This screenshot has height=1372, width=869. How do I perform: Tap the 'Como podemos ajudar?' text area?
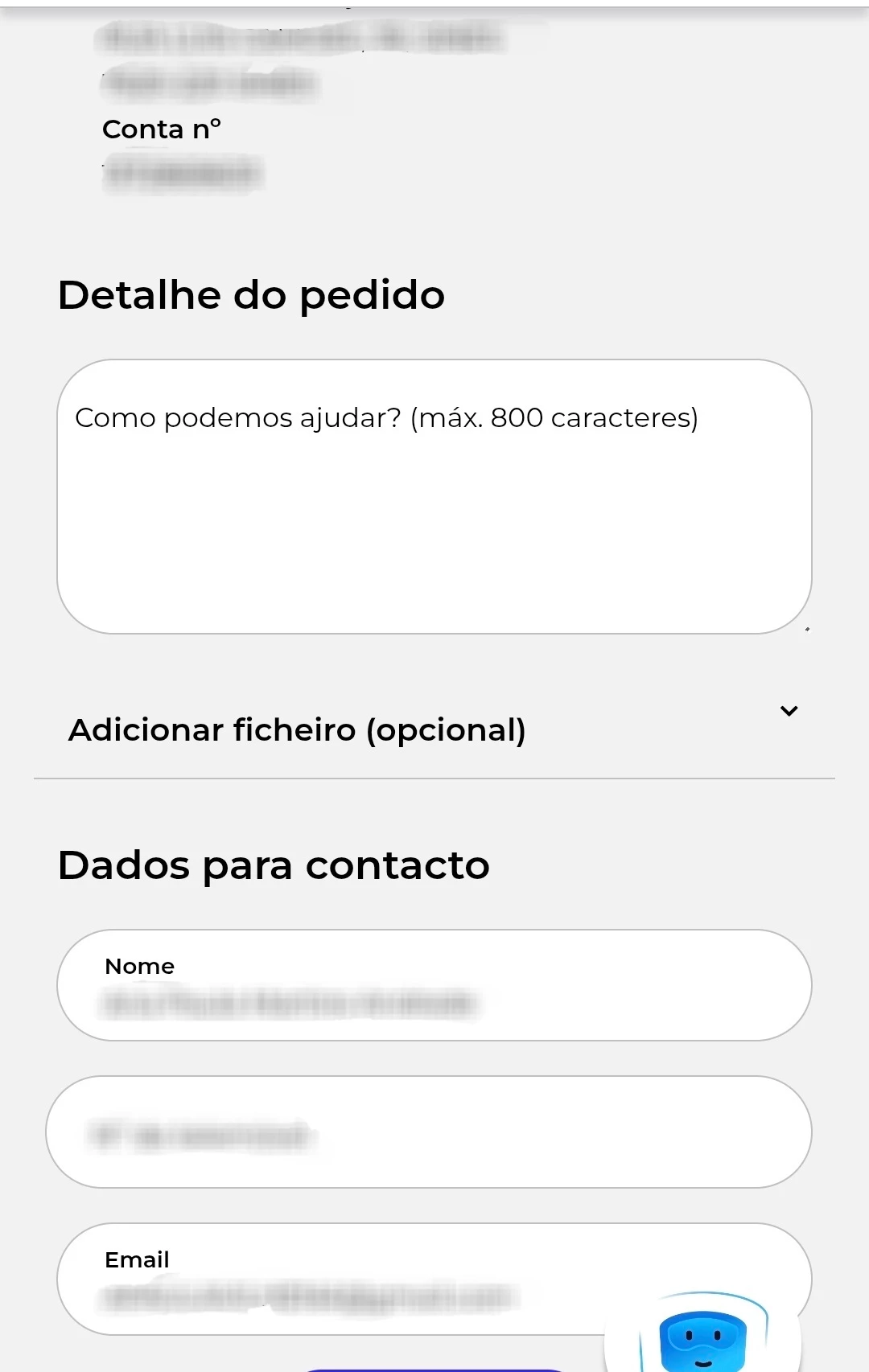434,496
